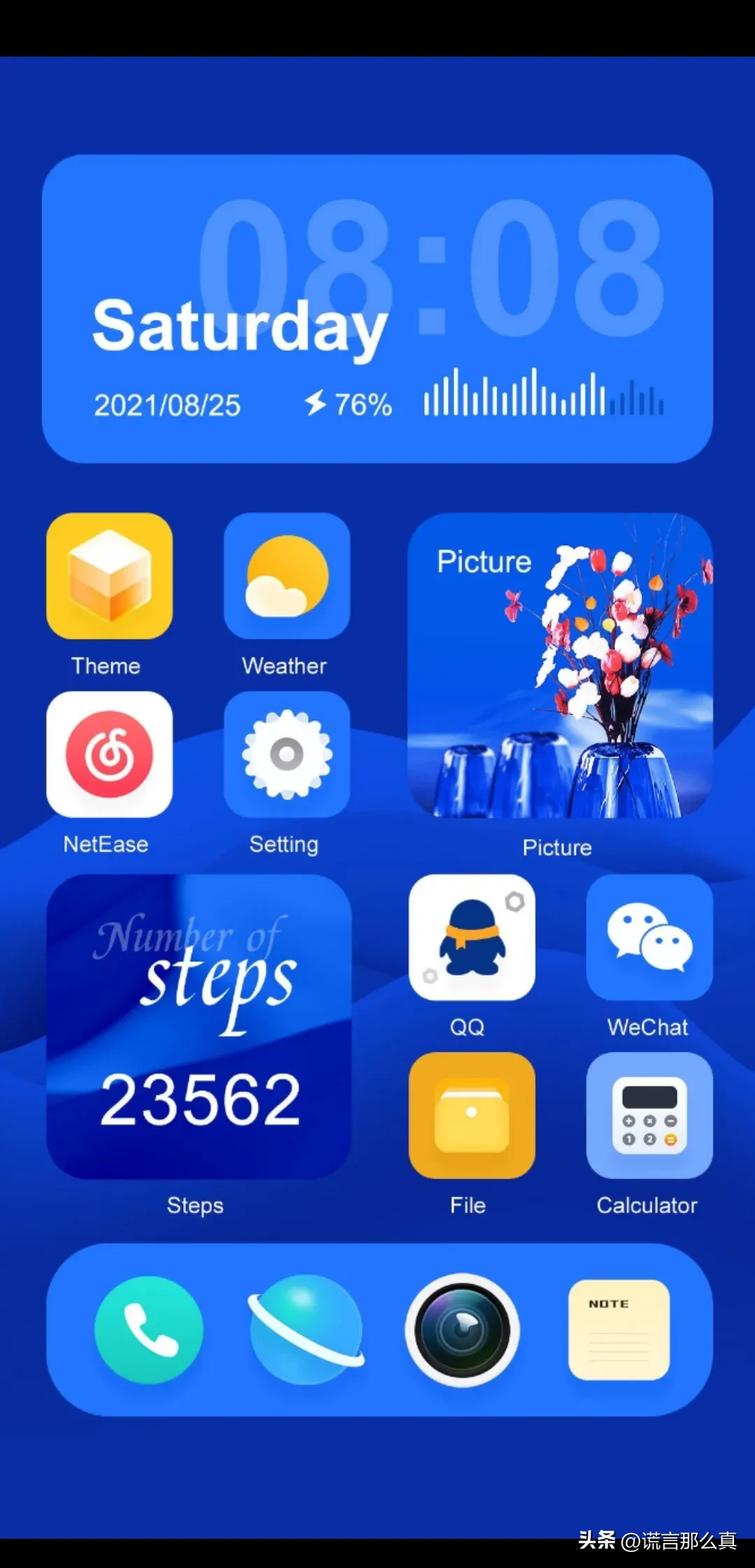Screen dimensions: 755x1568
Task: Open the Theme app
Action: [109, 576]
